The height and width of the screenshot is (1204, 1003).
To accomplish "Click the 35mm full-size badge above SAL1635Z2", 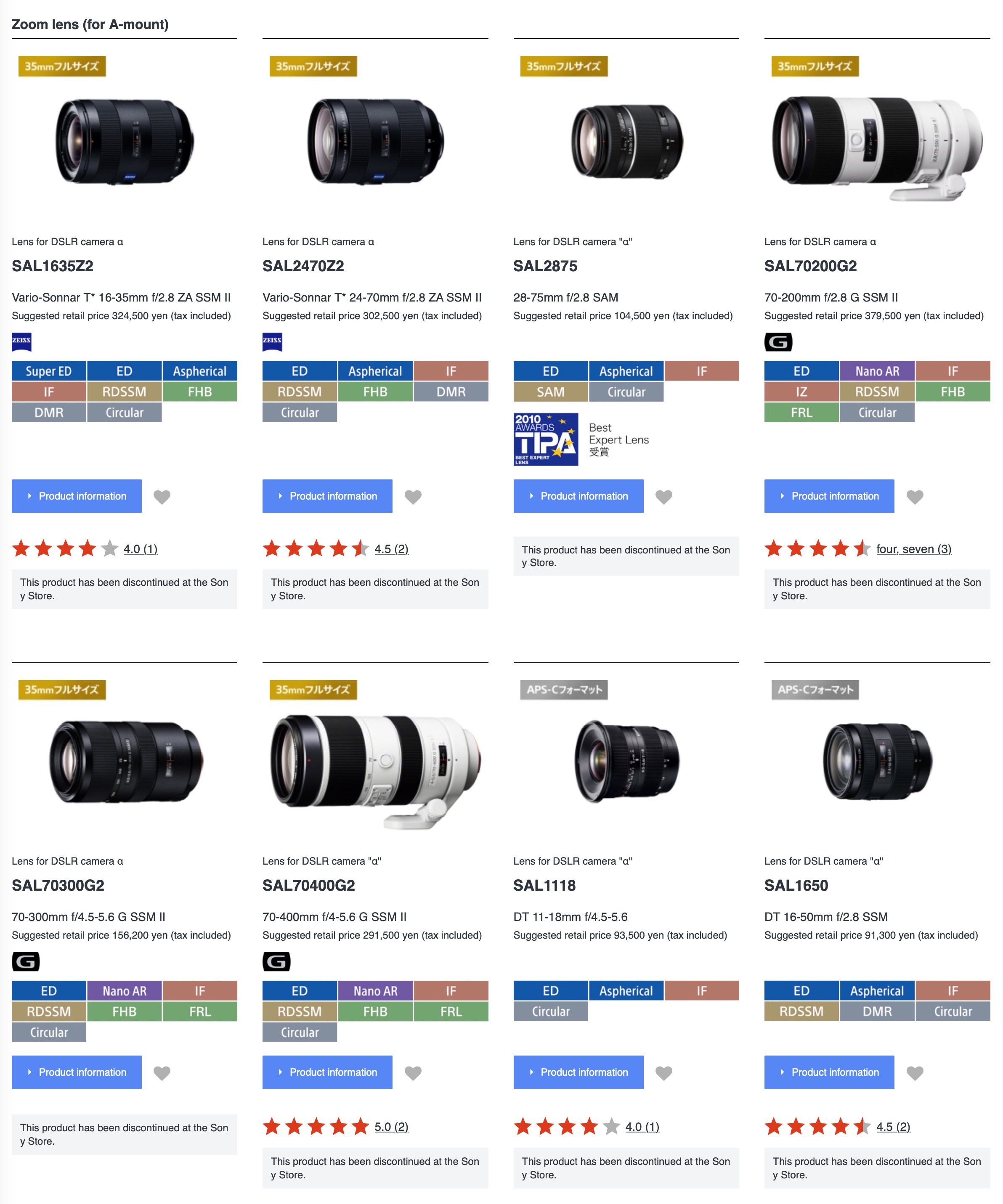I will tap(61, 66).
